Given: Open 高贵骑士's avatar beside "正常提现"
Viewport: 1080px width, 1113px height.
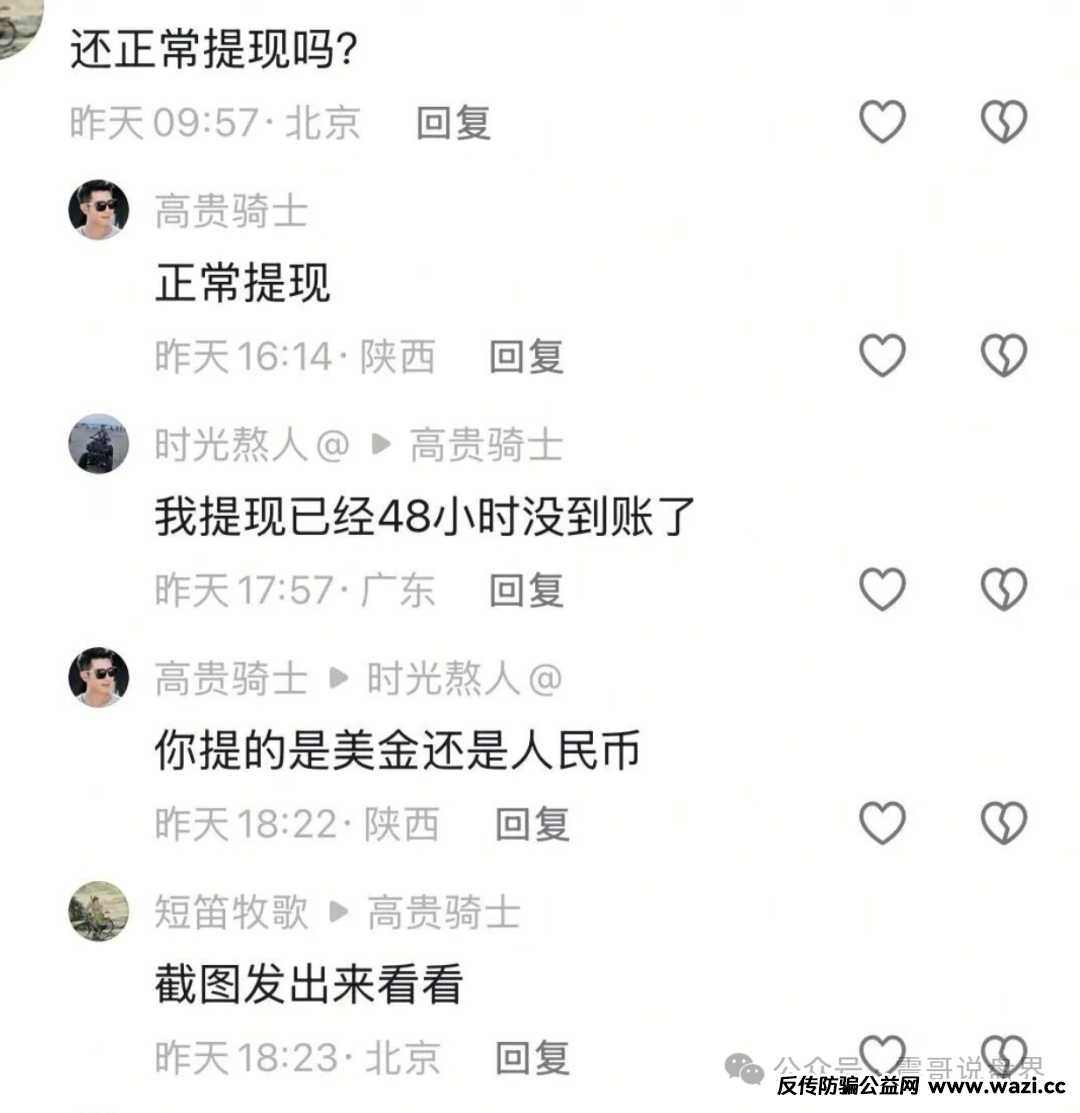Looking at the screenshot, I should (98, 210).
